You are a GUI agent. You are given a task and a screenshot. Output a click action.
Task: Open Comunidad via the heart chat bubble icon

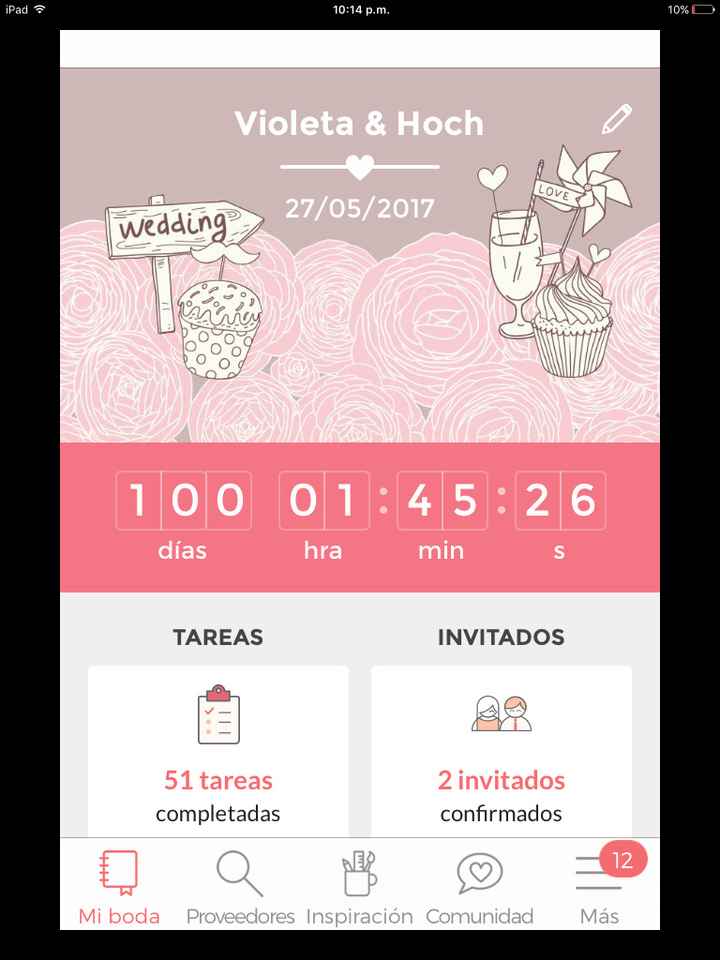point(478,870)
